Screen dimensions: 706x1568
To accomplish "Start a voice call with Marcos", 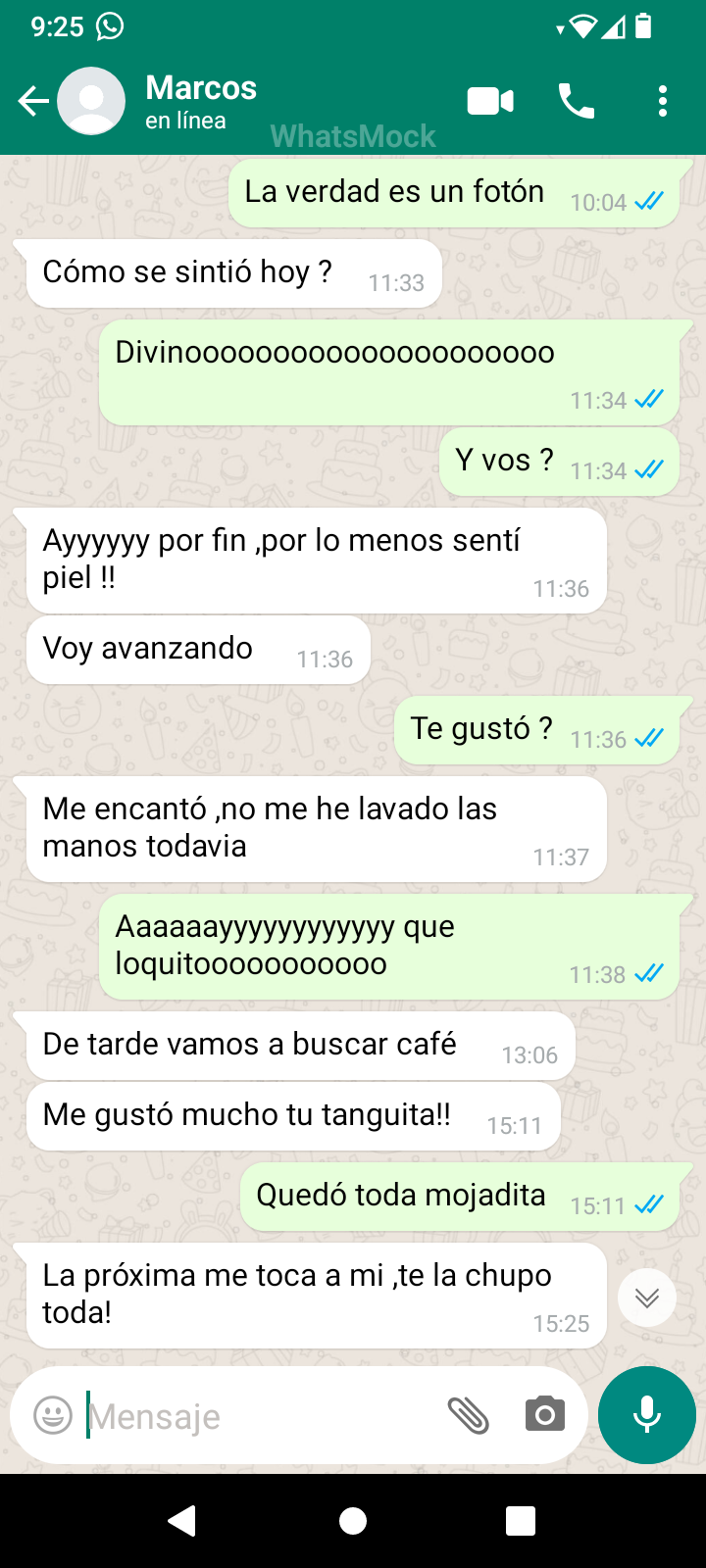I will [577, 101].
